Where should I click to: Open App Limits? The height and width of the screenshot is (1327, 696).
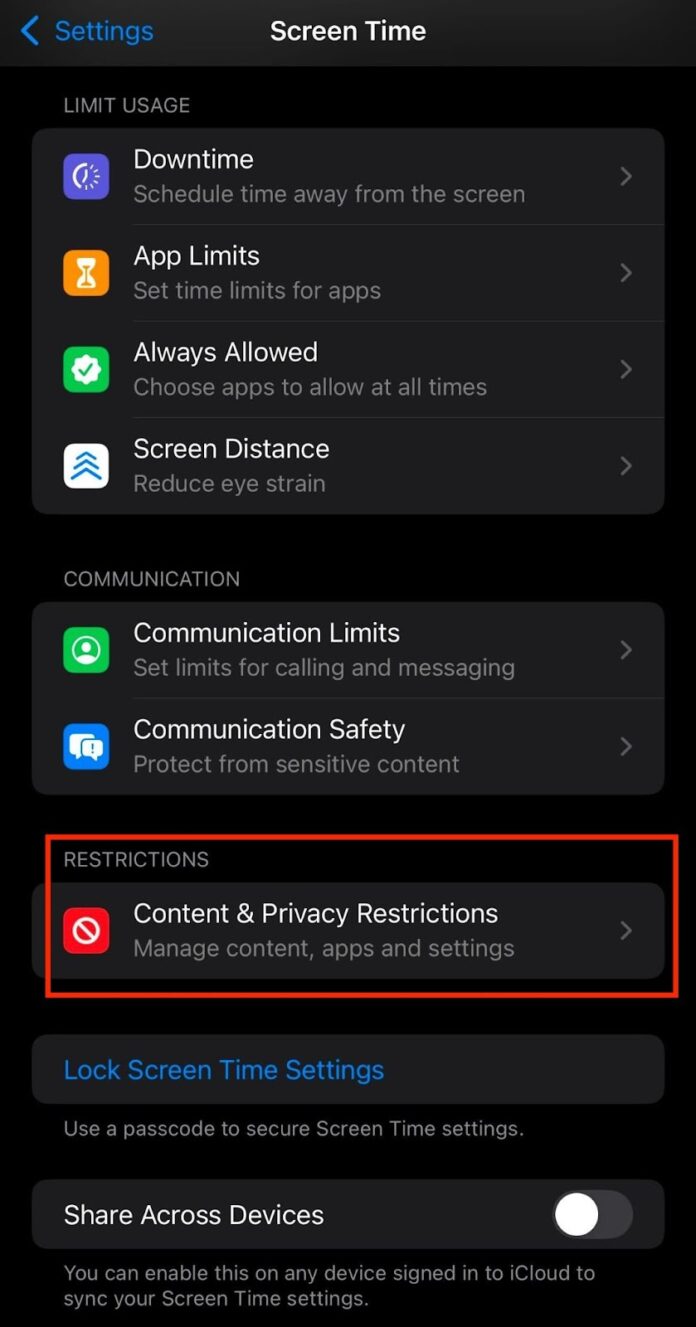(348, 273)
